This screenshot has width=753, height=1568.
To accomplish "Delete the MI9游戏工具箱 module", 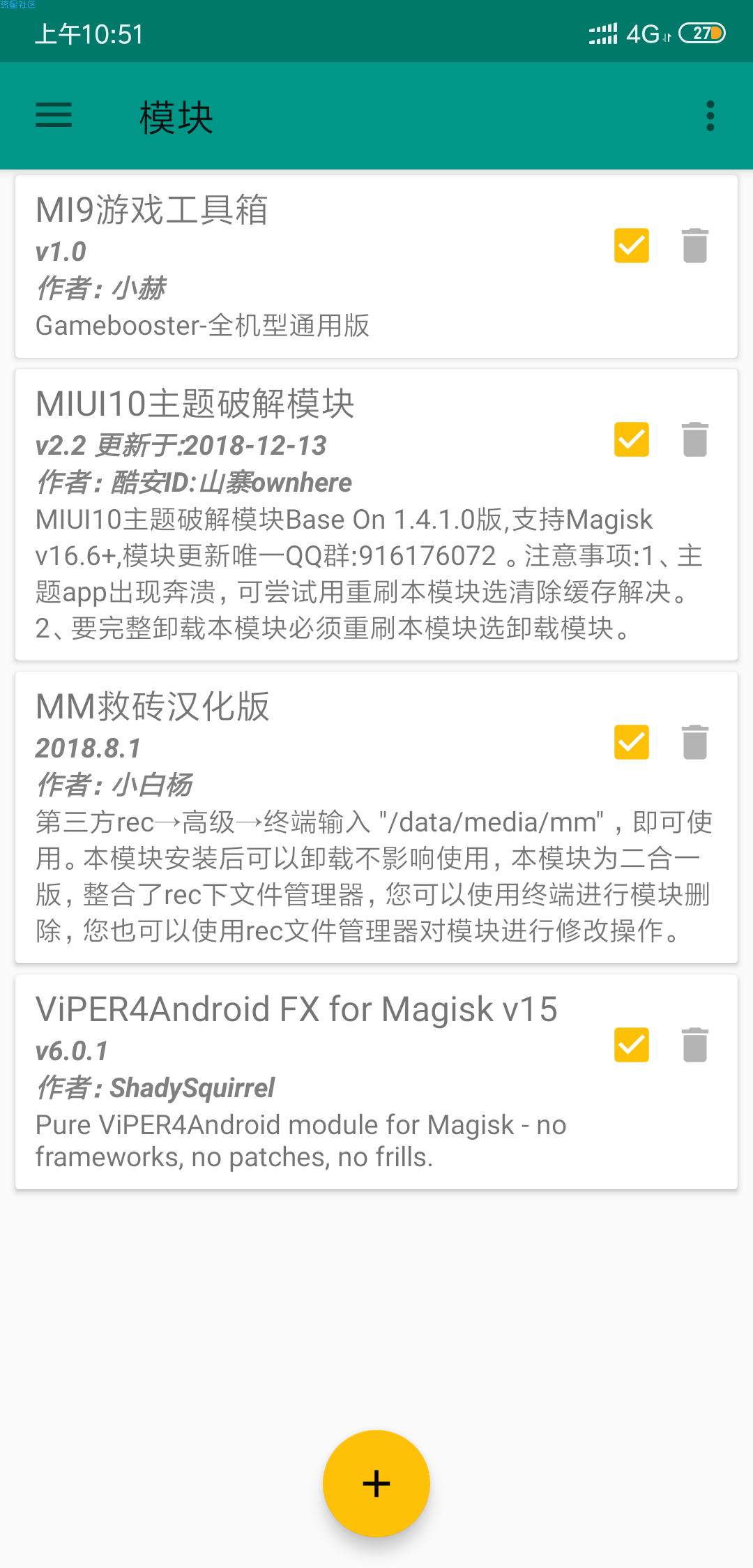I will (695, 246).
